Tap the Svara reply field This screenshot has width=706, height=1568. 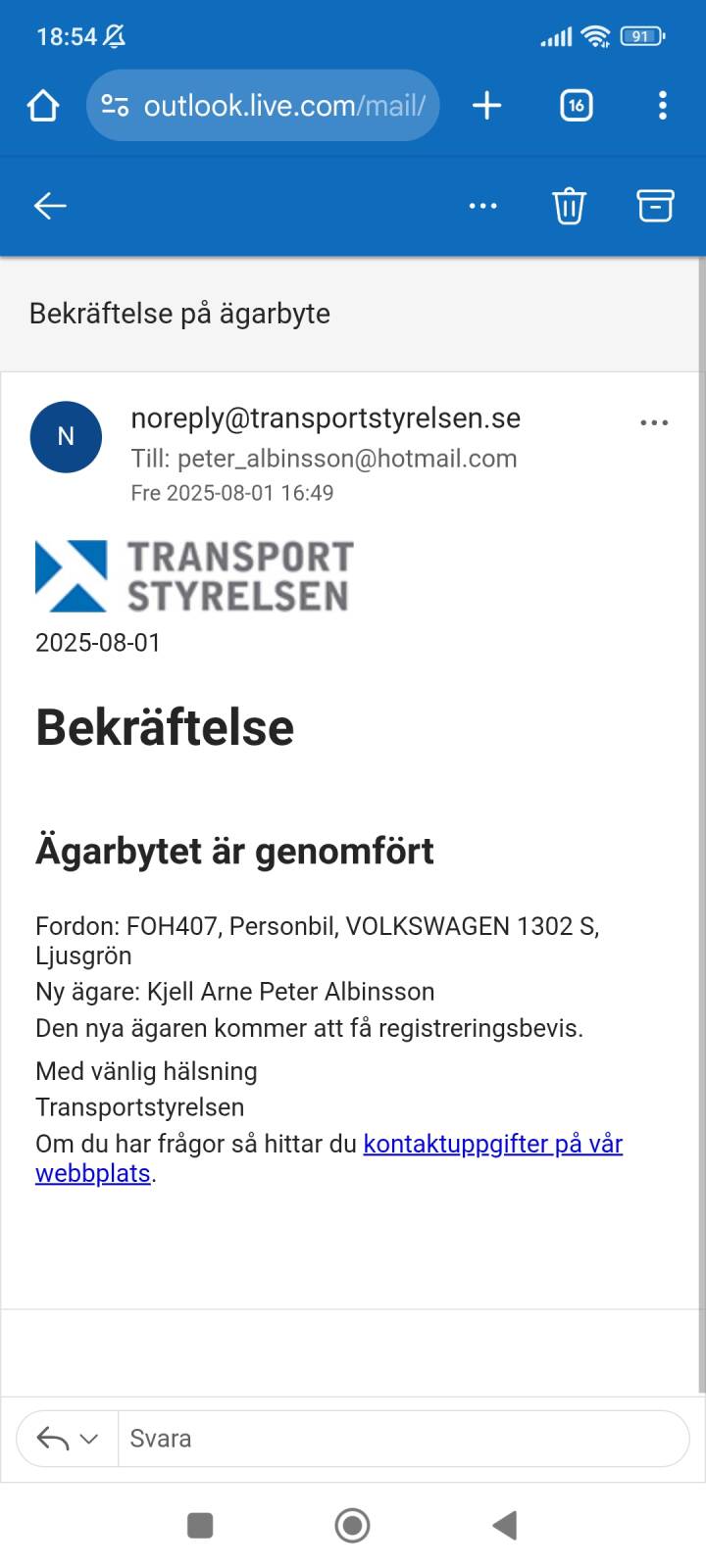tap(403, 1439)
